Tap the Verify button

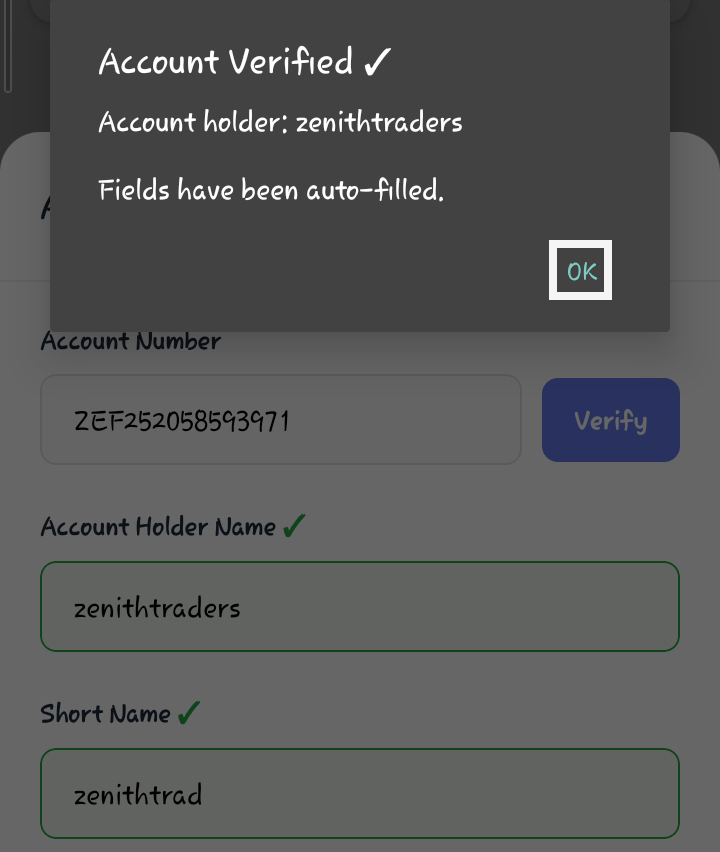(x=610, y=420)
